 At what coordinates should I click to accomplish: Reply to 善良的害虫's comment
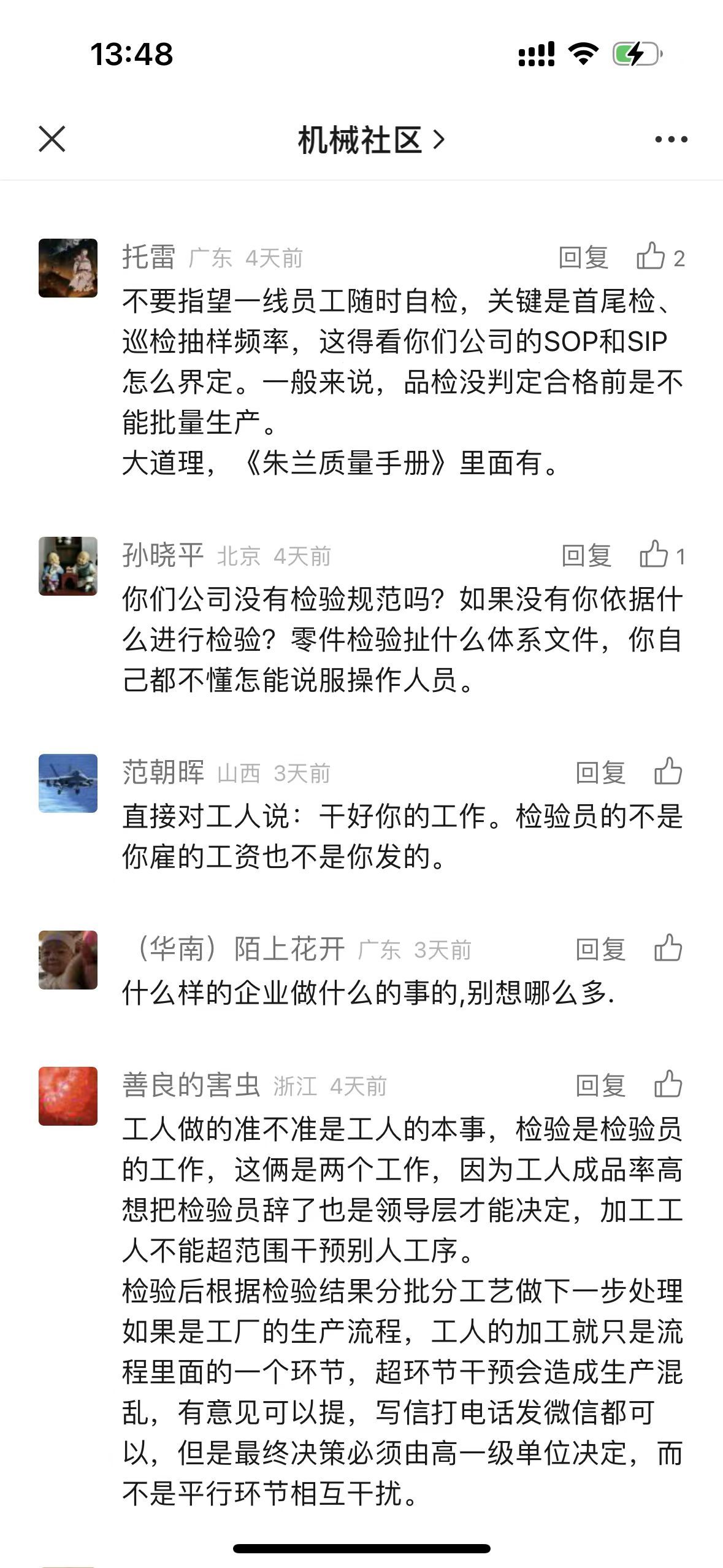(600, 1085)
